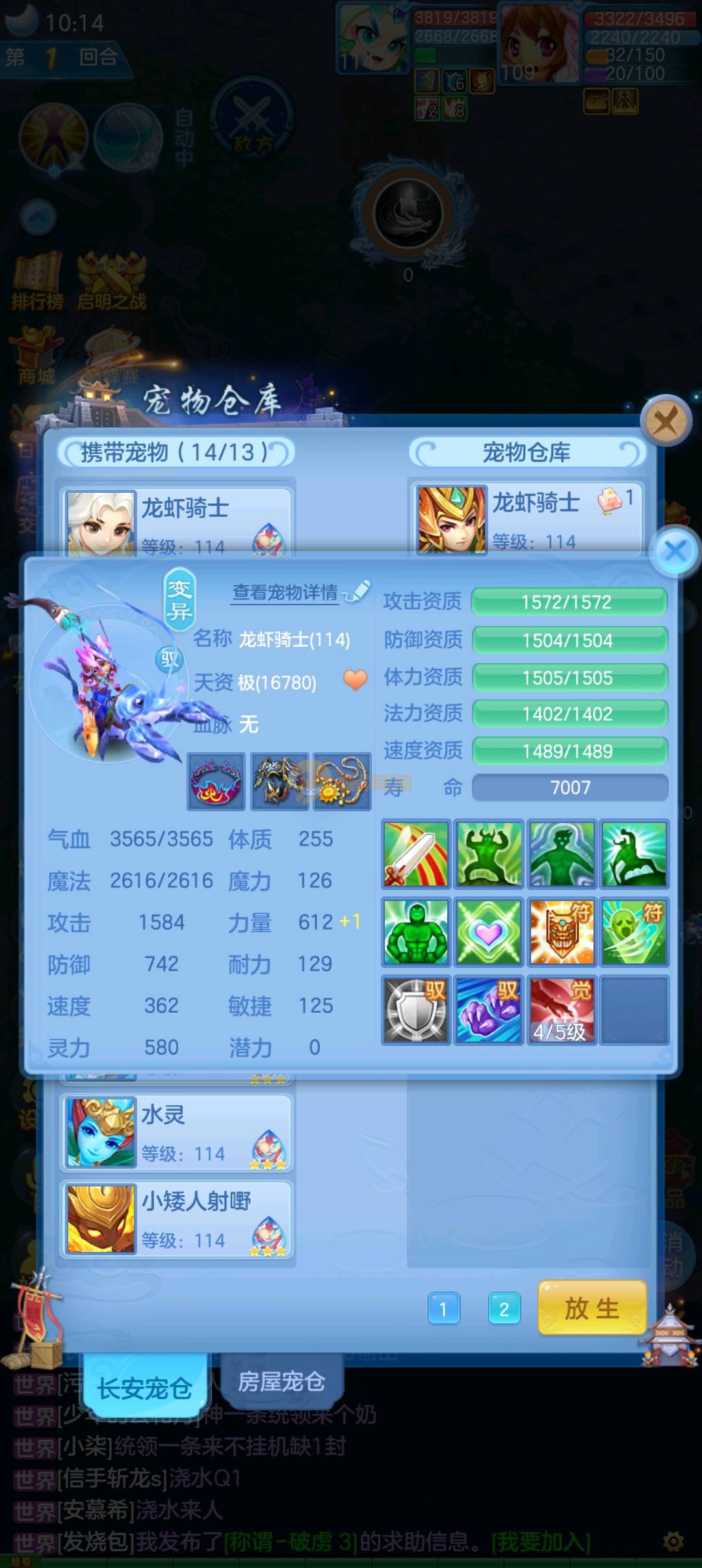Join the request via 我要加入 link
This screenshot has height=1568, width=702.
(x=541, y=1541)
